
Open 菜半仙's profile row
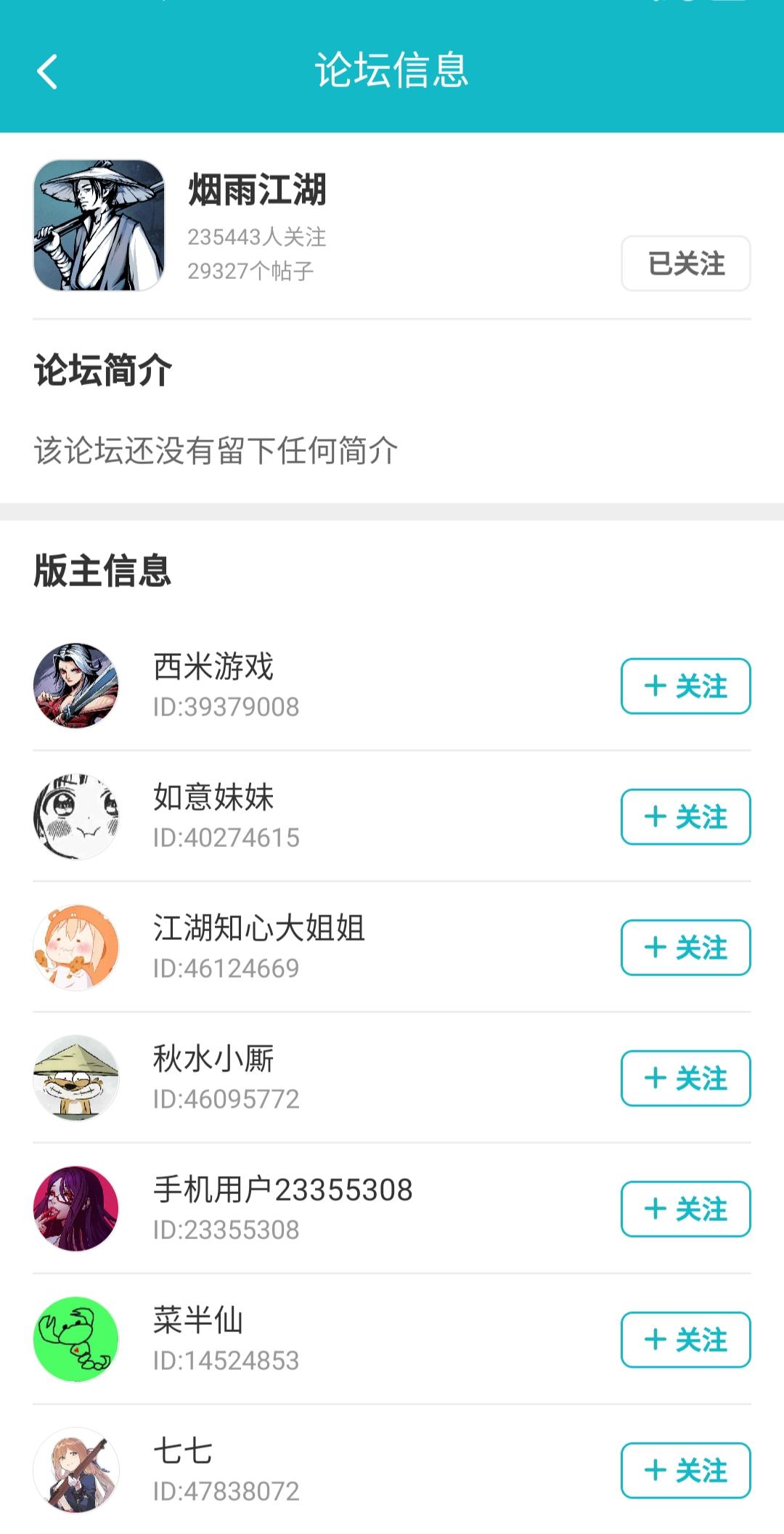click(290, 1340)
